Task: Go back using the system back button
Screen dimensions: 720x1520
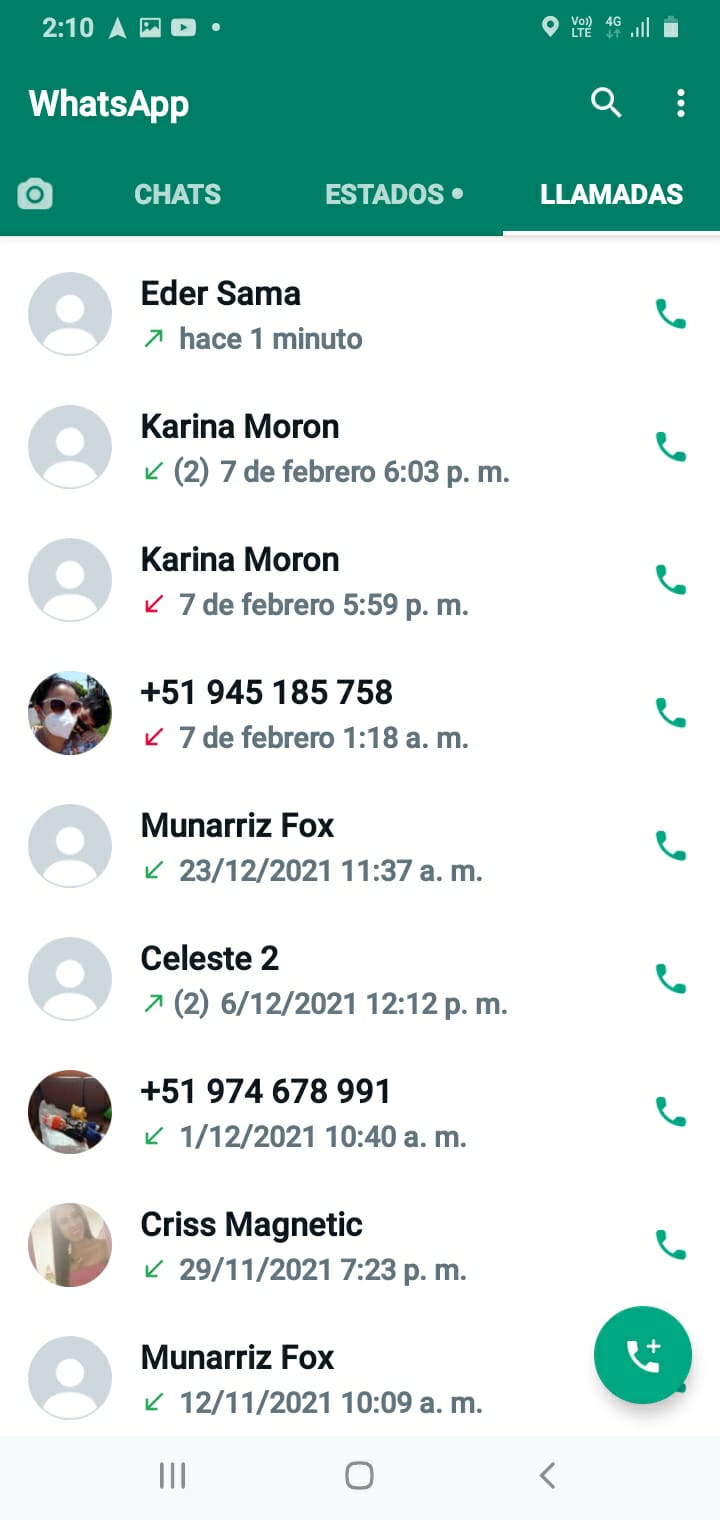Action: click(x=547, y=1476)
